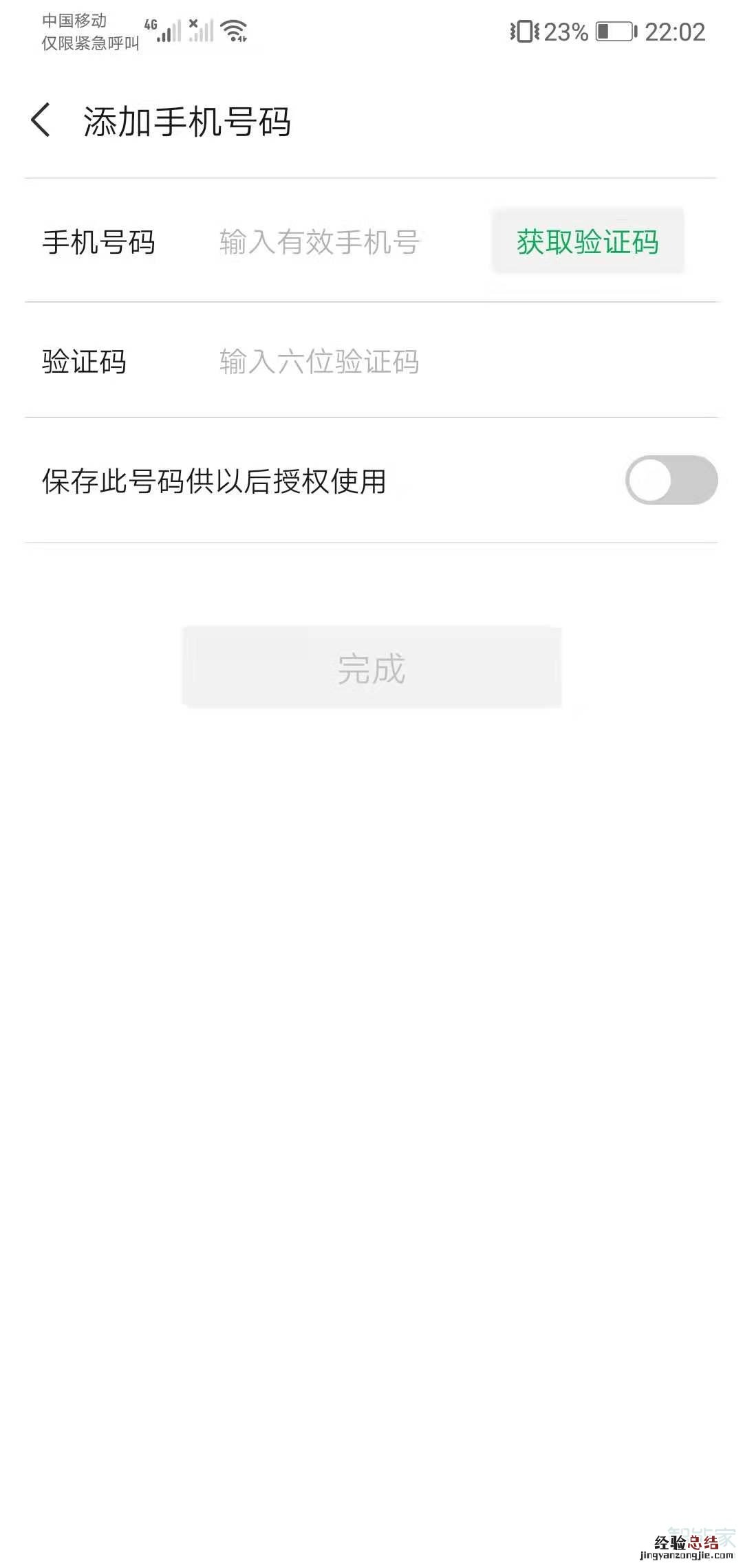Go back from 添加手机号码 page
This screenshot has height=1568, width=743.
[41, 120]
